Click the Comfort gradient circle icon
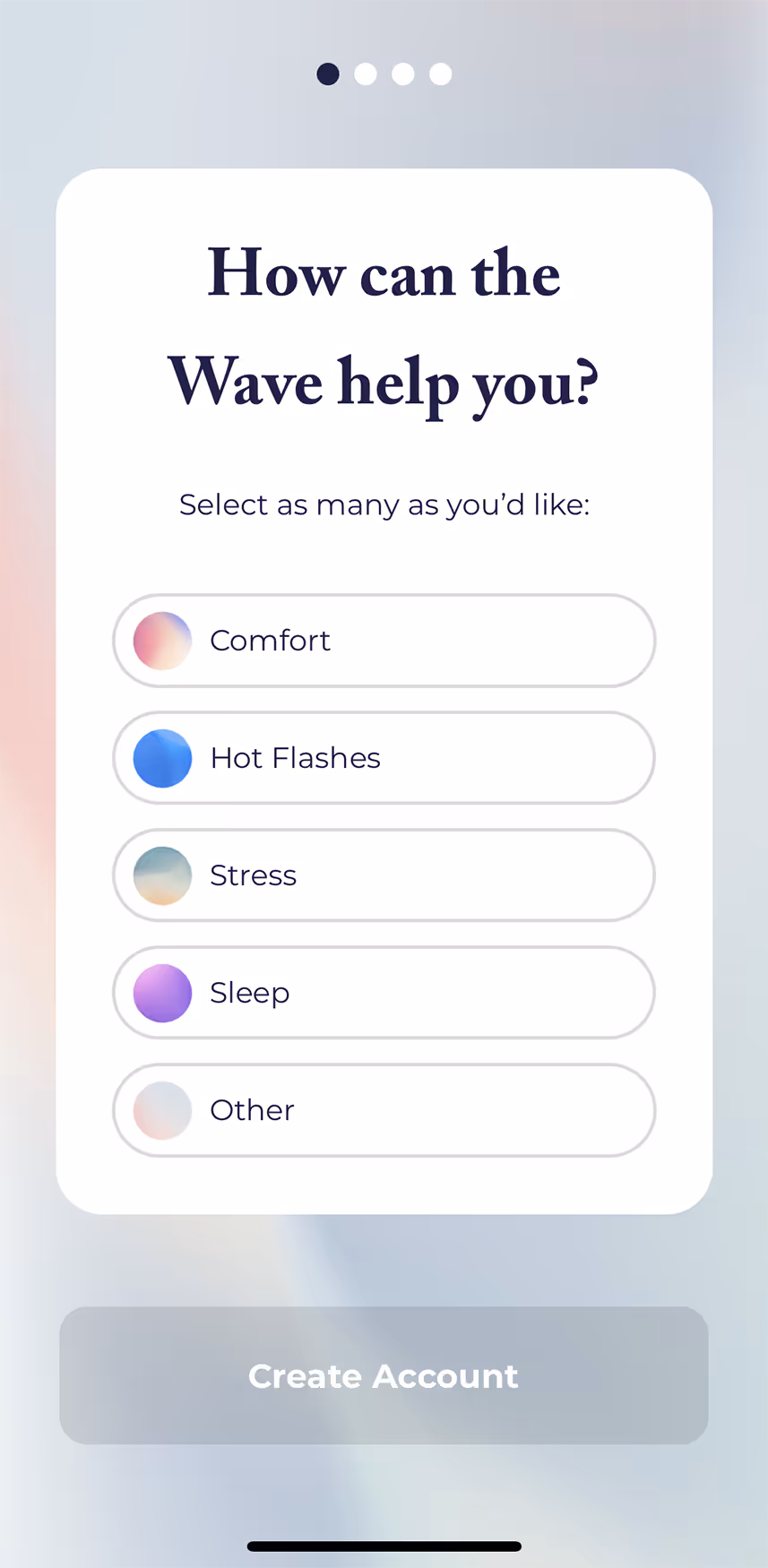Screen dimensions: 768x1568 point(162,641)
